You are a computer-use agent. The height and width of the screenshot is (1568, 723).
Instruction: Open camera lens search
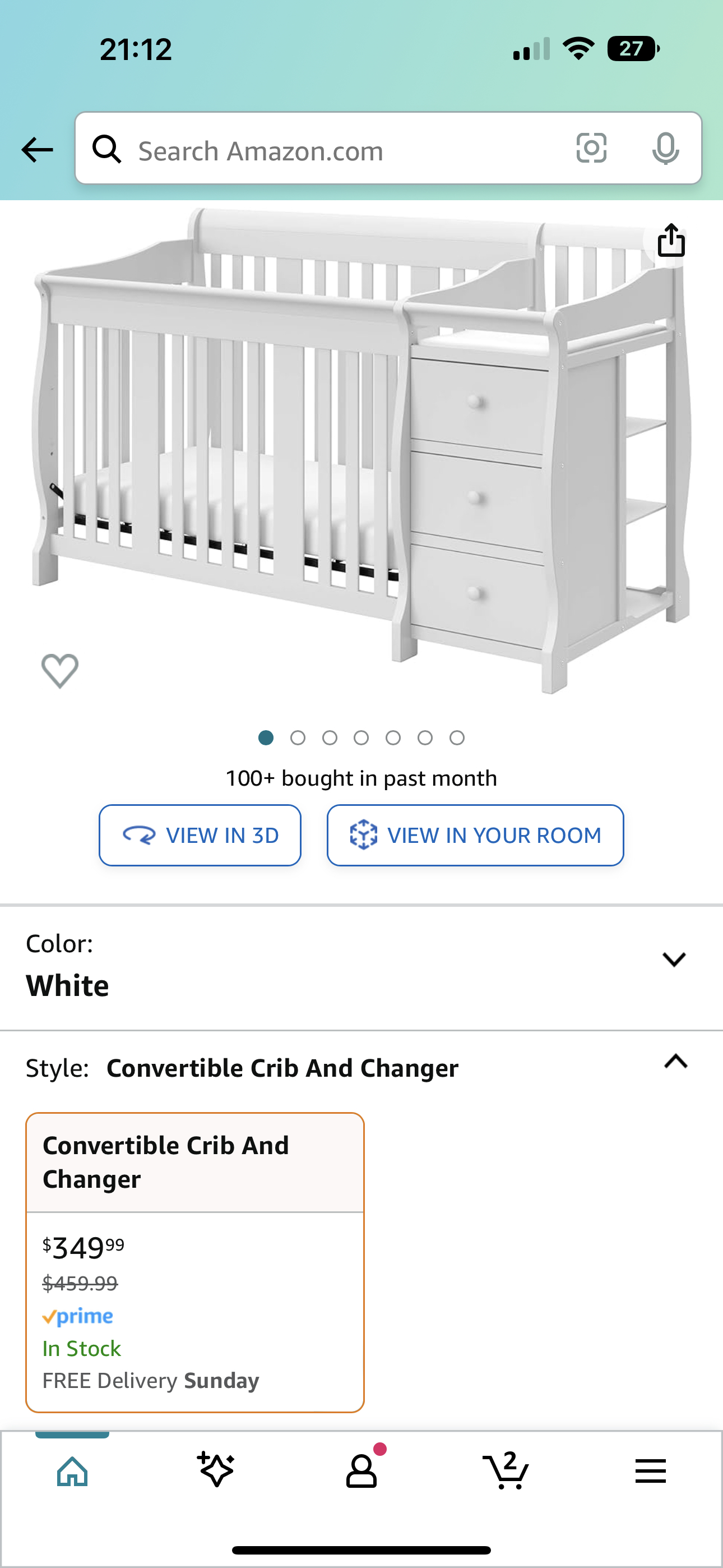click(x=591, y=148)
